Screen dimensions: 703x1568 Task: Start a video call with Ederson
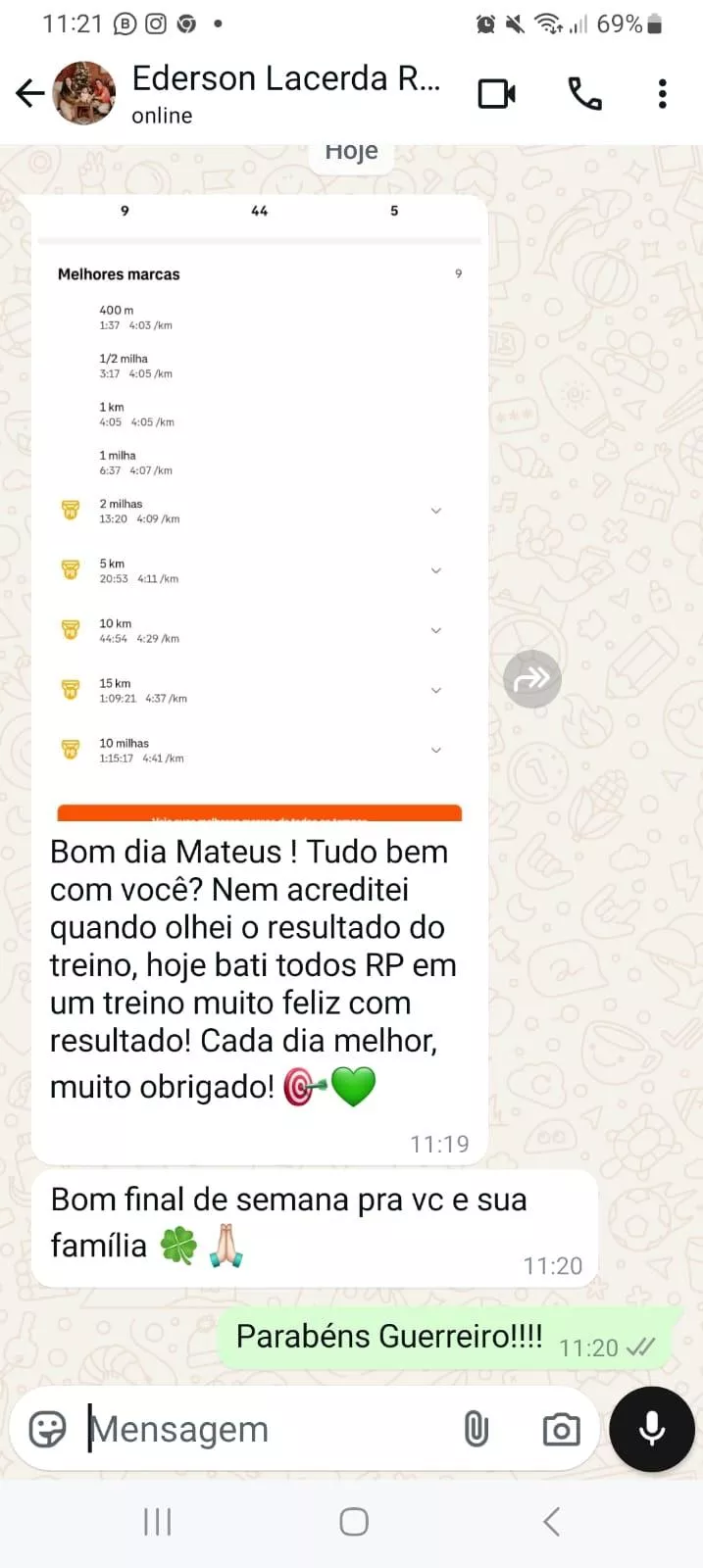(x=497, y=94)
